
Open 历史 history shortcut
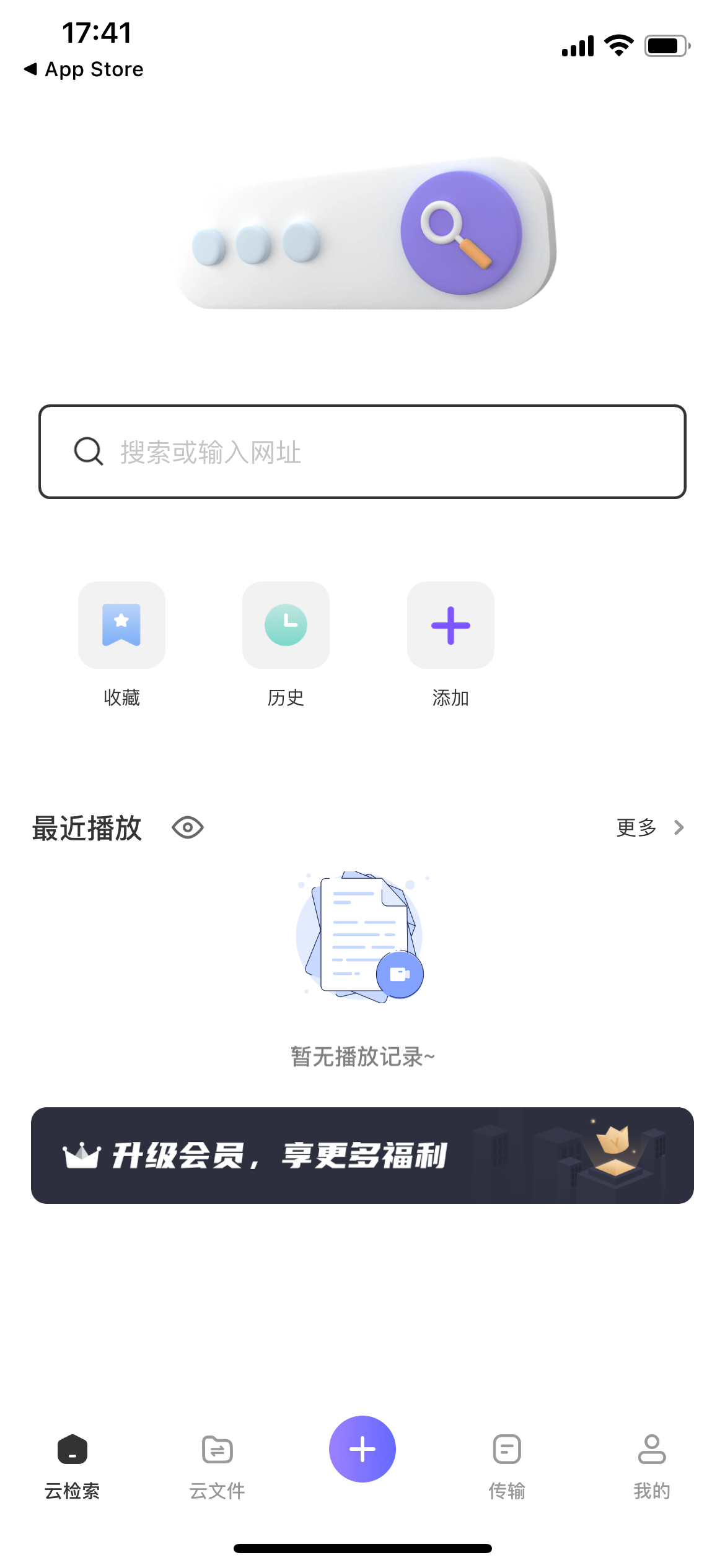(x=286, y=625)
